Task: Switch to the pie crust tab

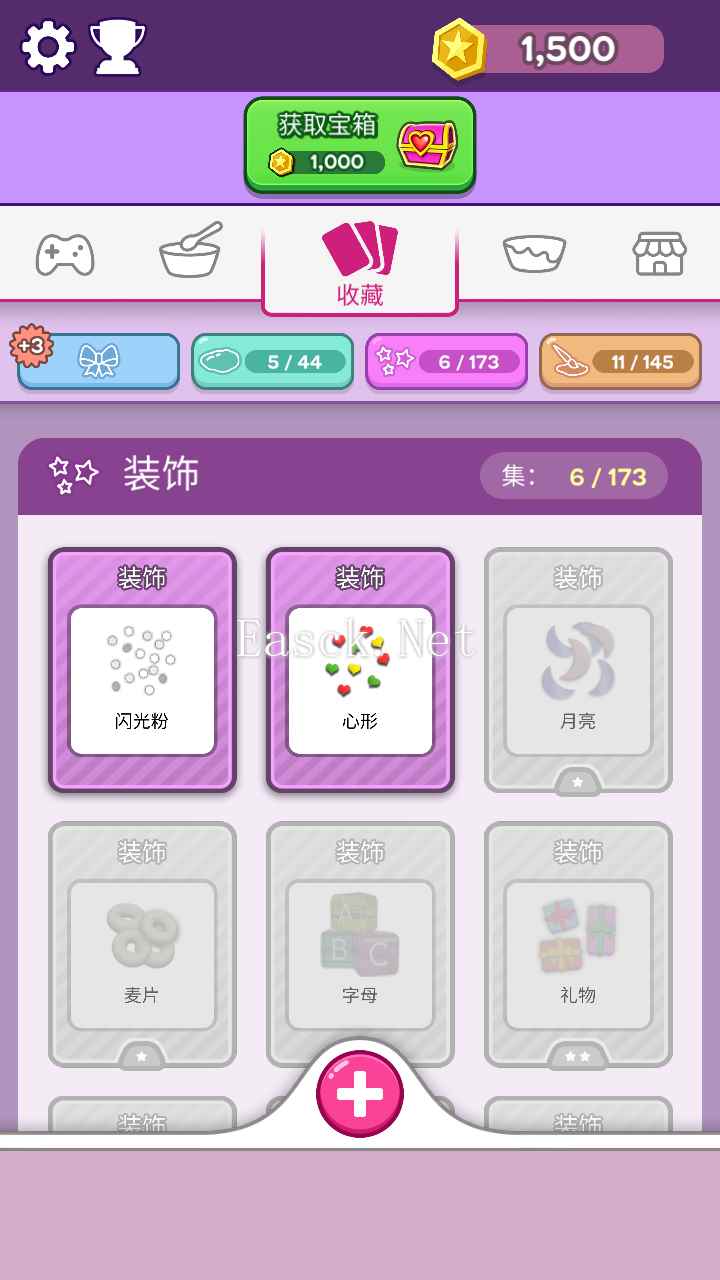Action: [534, 254]
